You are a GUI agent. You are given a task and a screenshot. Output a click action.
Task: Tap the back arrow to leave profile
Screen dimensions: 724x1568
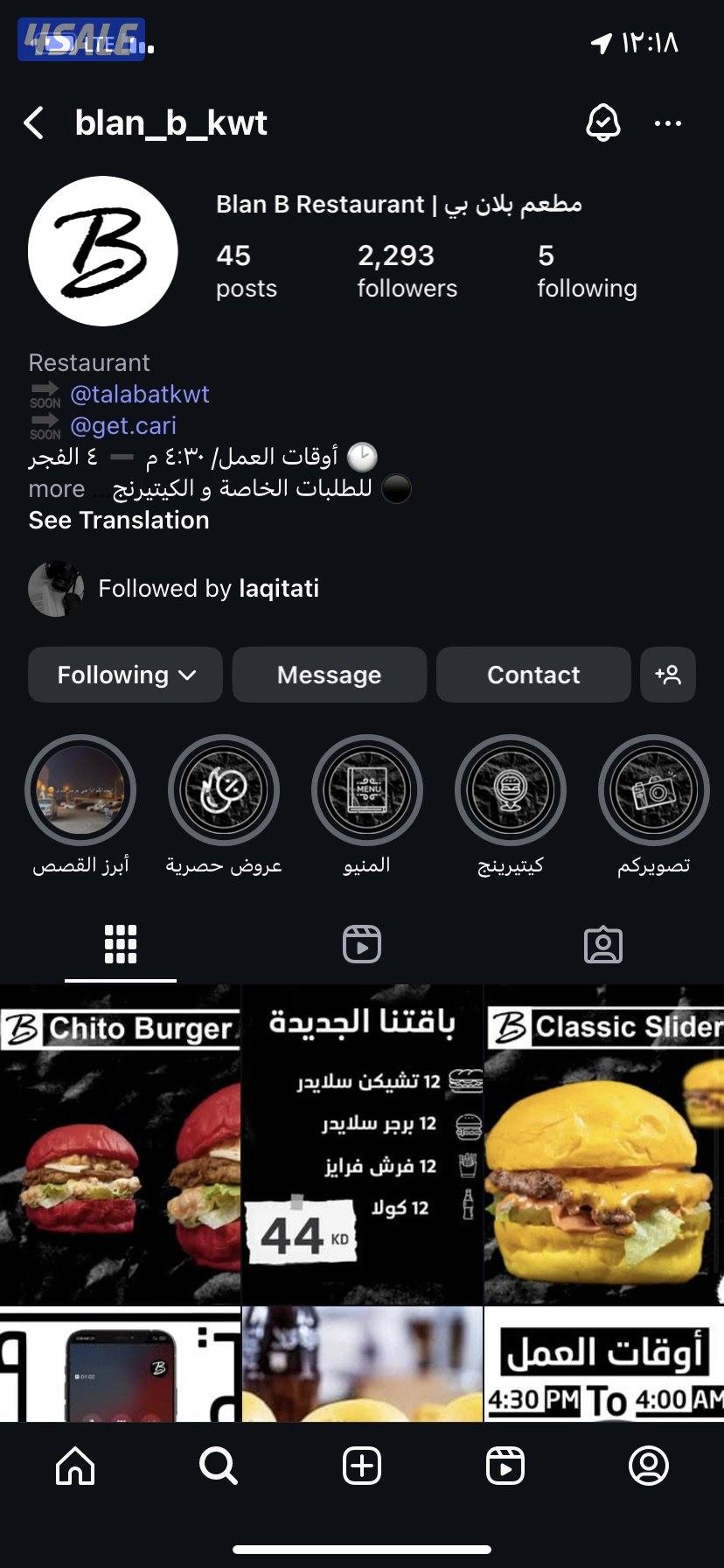pos(35,122)
